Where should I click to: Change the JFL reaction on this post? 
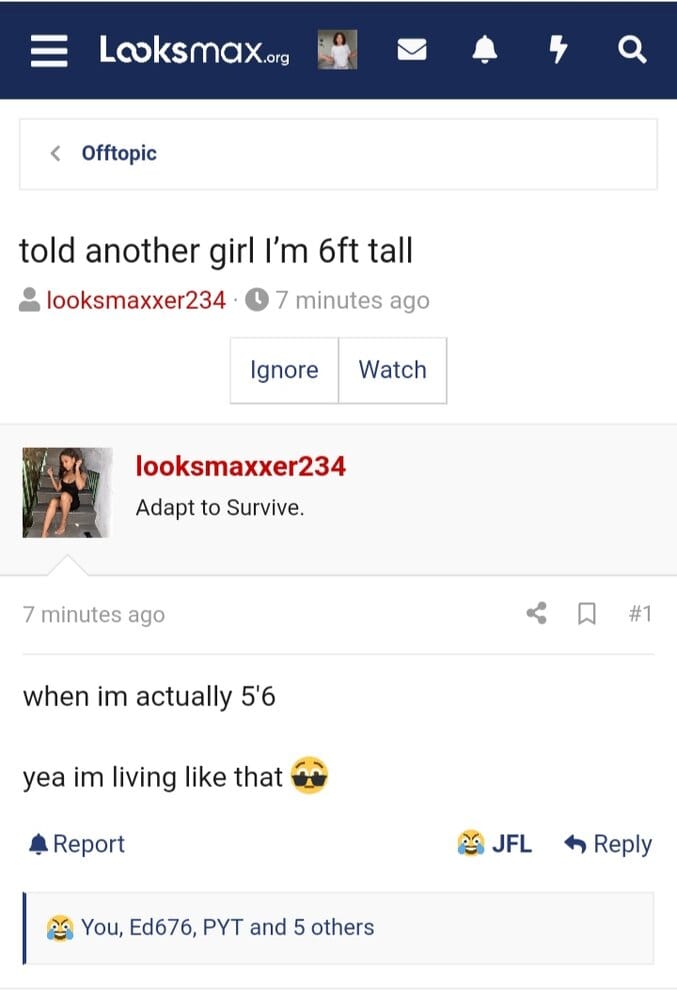click(x=494, y=844)
